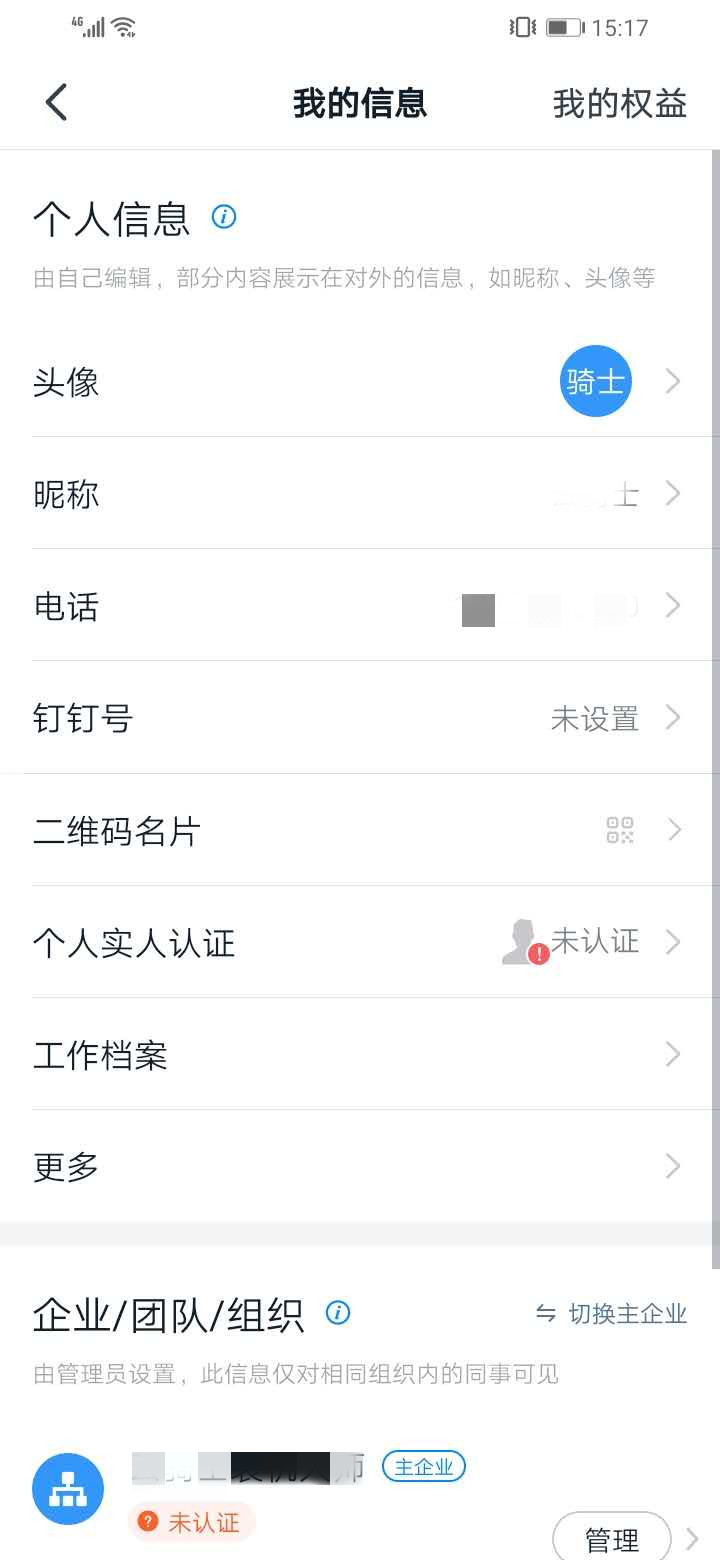720x1560 pixels.
Task: Open the info icon next to 企业/团队/组织
Action: coord(338,1314)
